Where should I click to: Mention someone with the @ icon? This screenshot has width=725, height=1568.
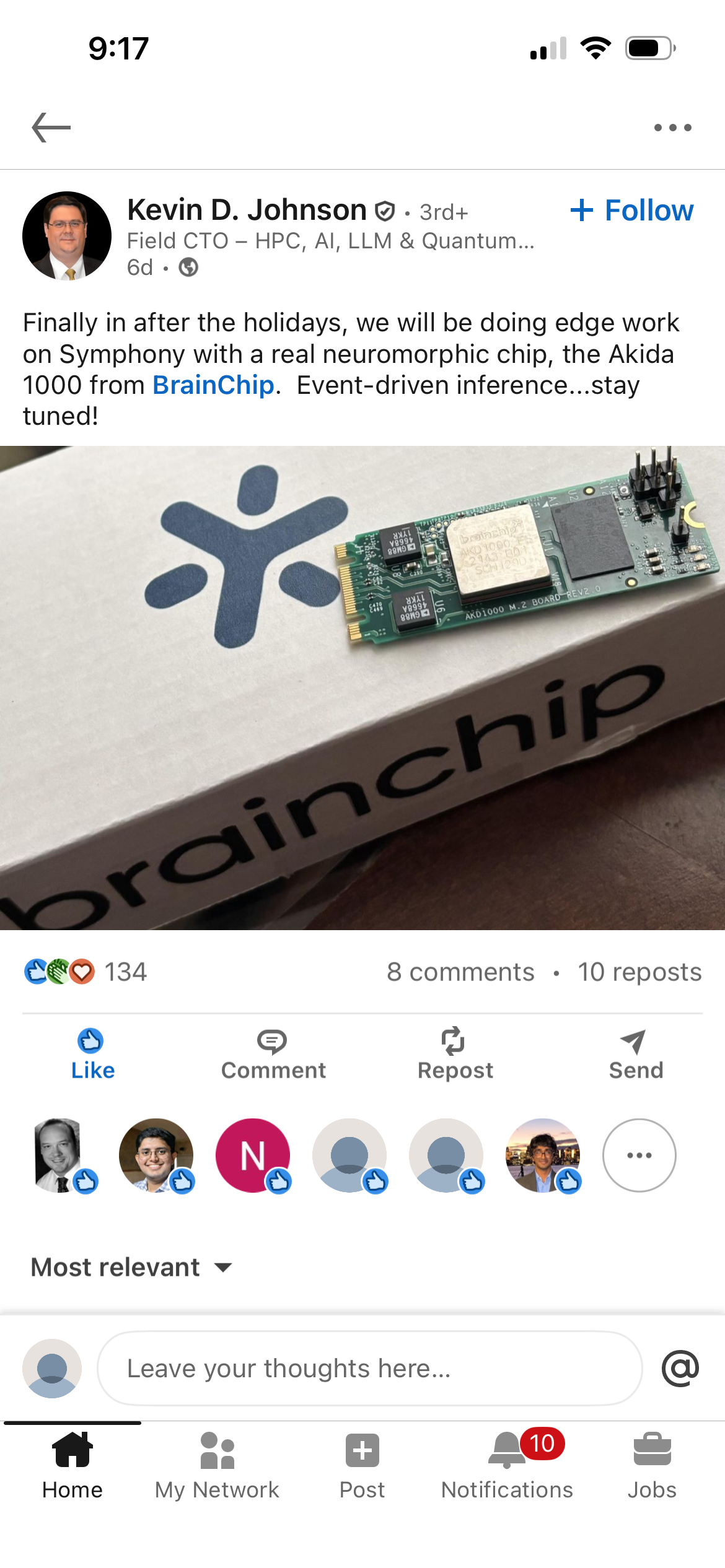(x=680, y=1369)
